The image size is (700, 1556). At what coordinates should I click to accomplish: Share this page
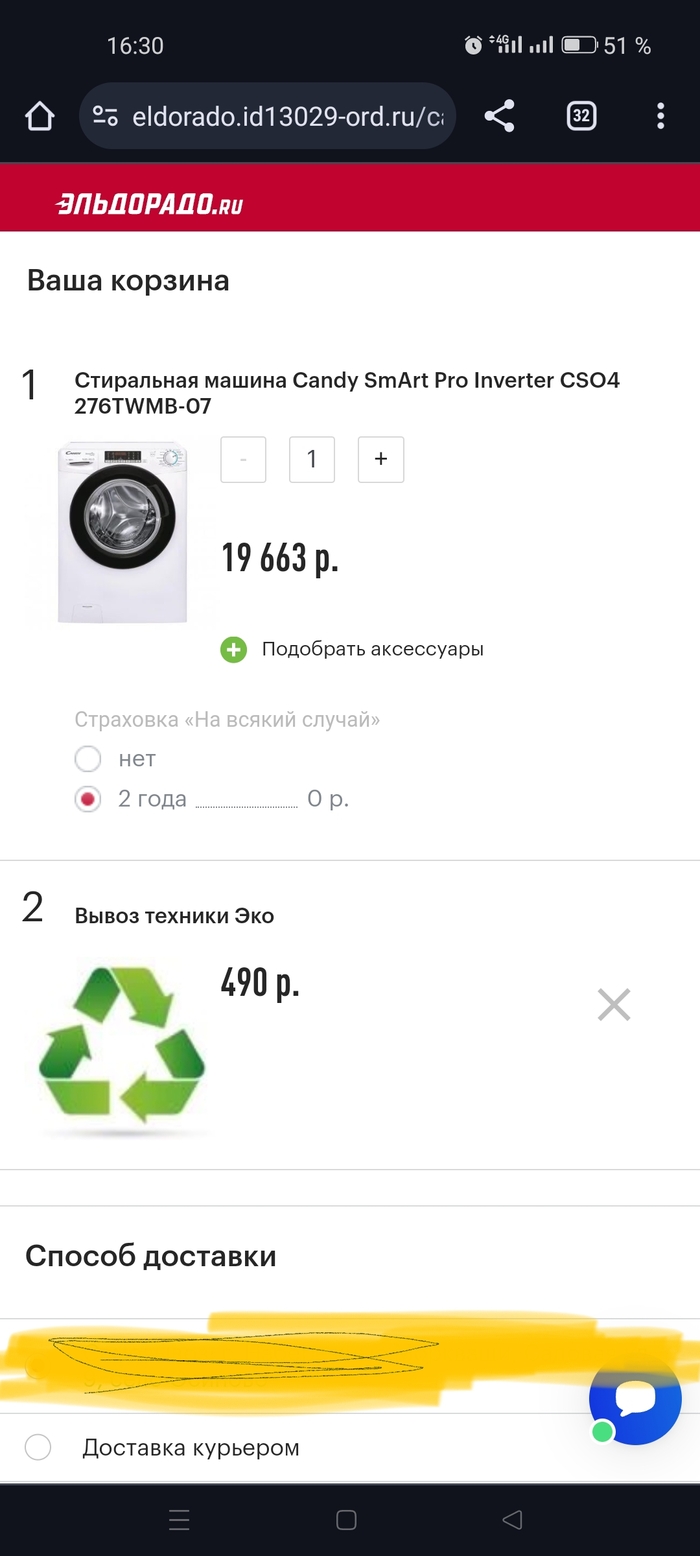[499, 117]
